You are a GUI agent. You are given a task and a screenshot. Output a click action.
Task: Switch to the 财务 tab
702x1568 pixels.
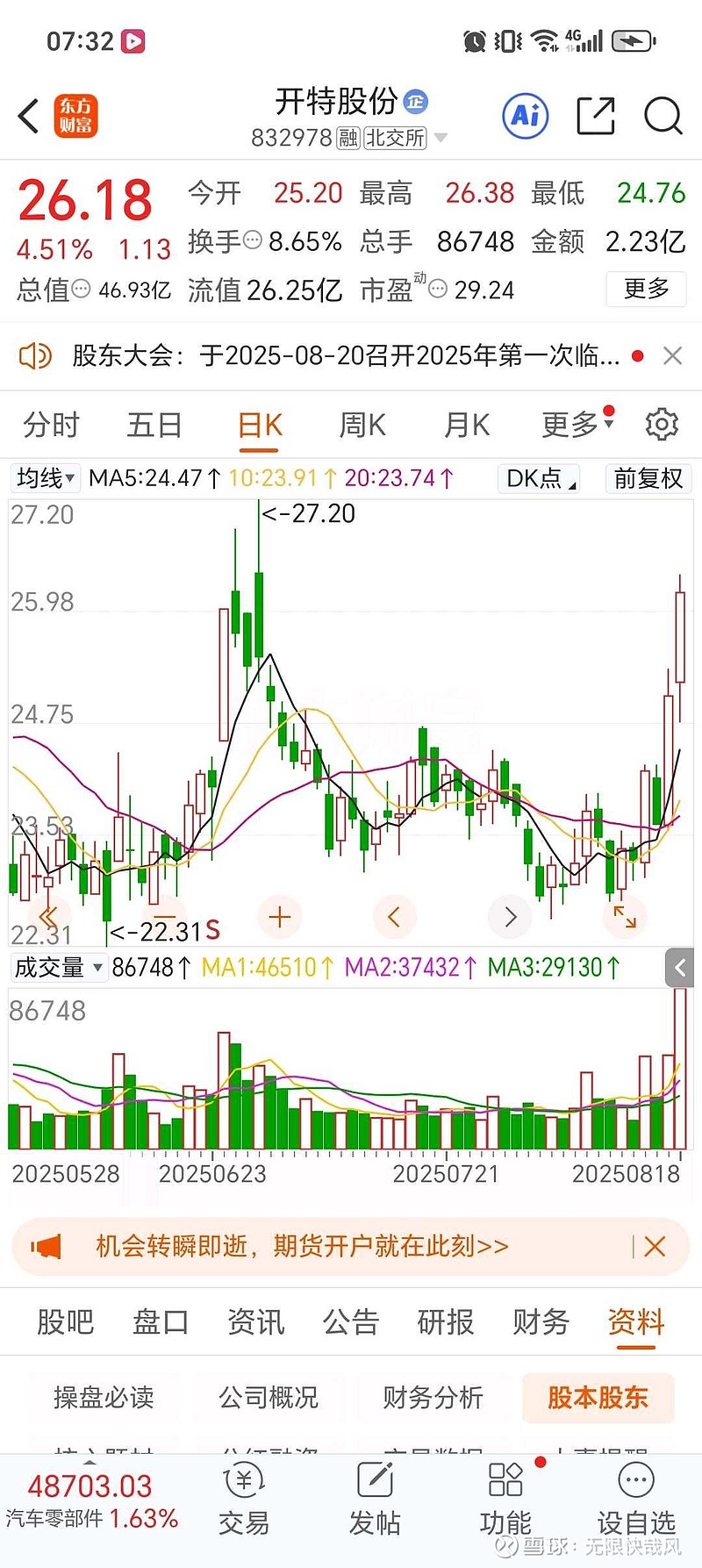pos(541,1321)
